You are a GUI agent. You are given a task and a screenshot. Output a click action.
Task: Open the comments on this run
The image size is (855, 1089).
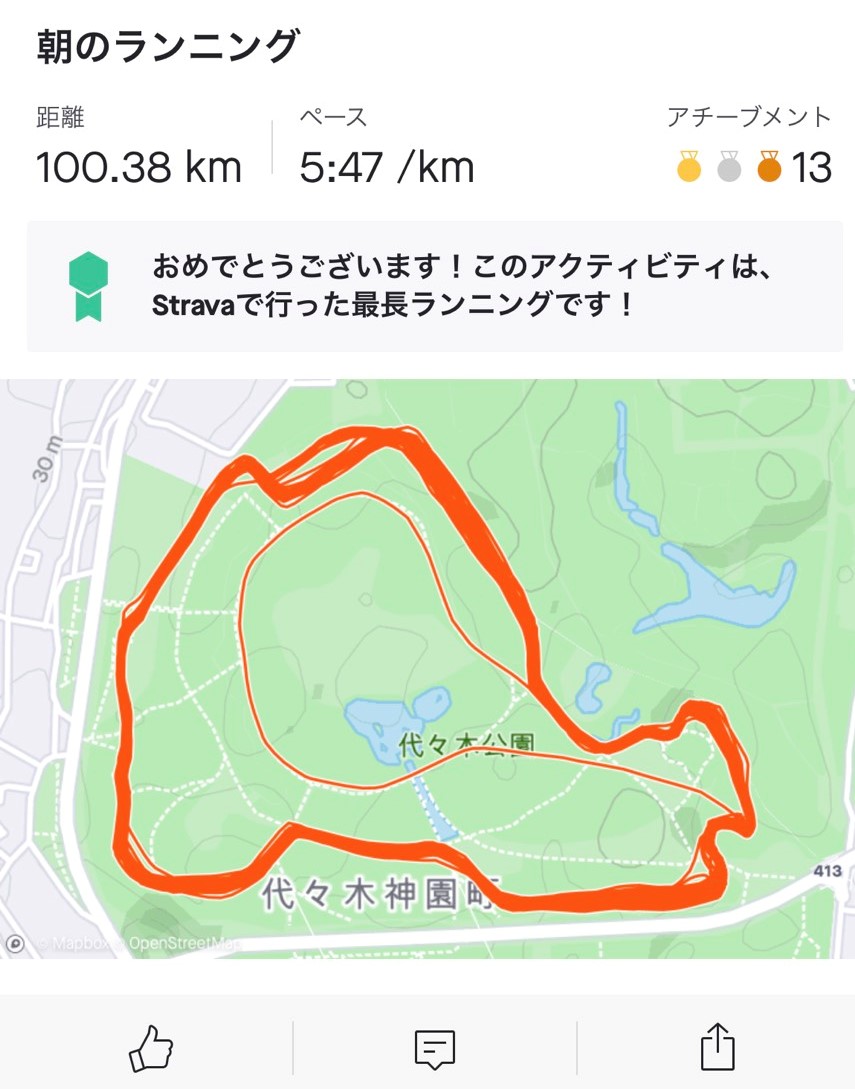click(x=435, y=1049)
